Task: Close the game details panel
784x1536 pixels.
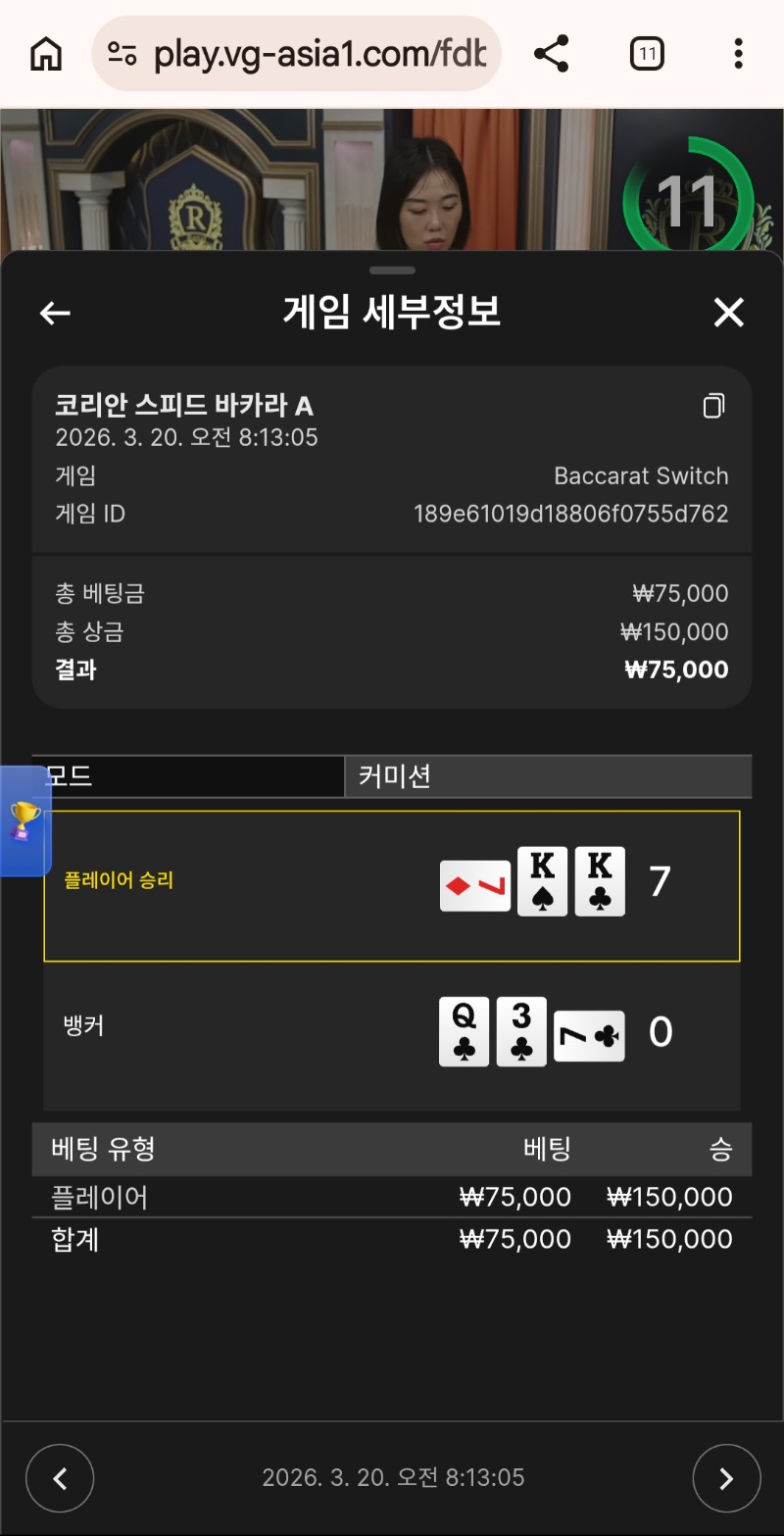Action: tap(728, 313)
